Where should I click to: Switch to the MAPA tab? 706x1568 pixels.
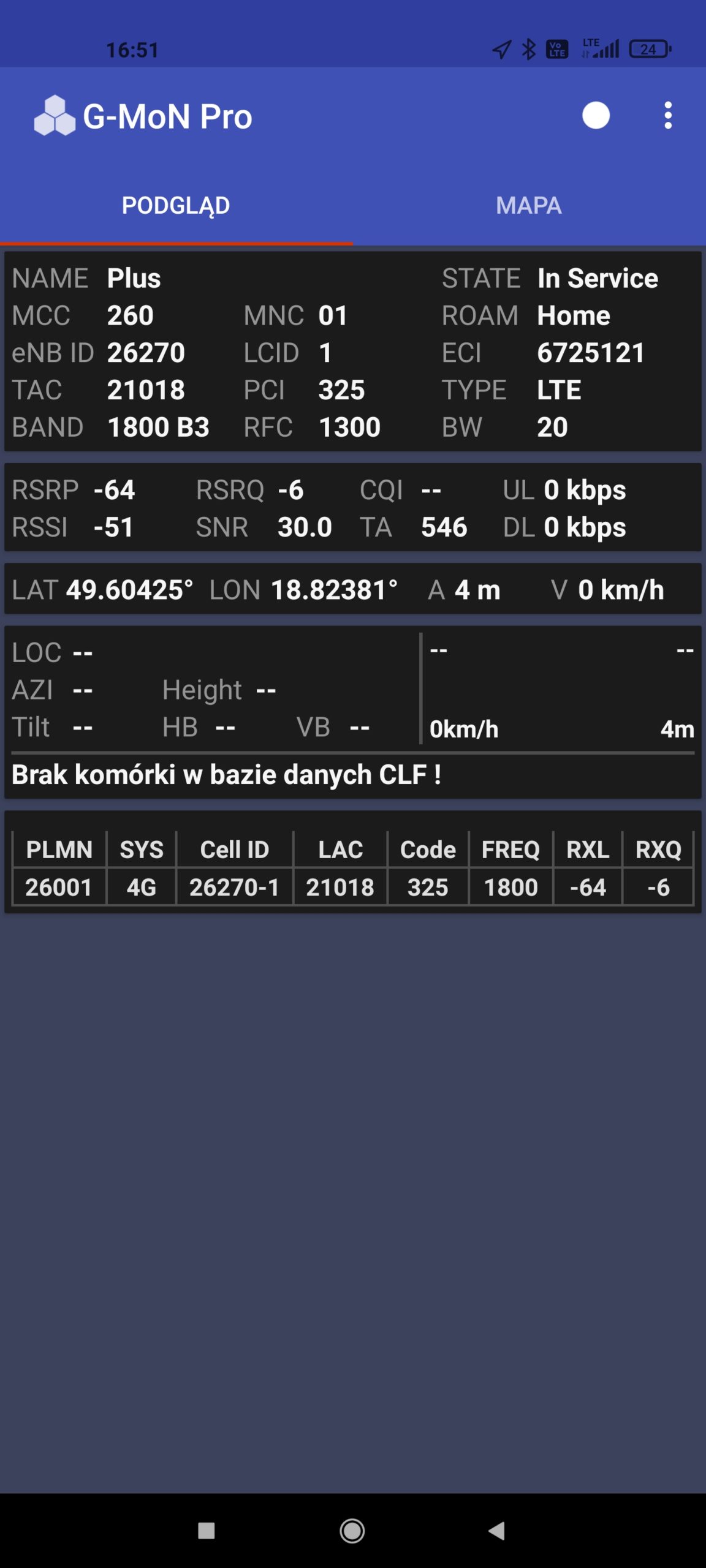coord(529,206)
